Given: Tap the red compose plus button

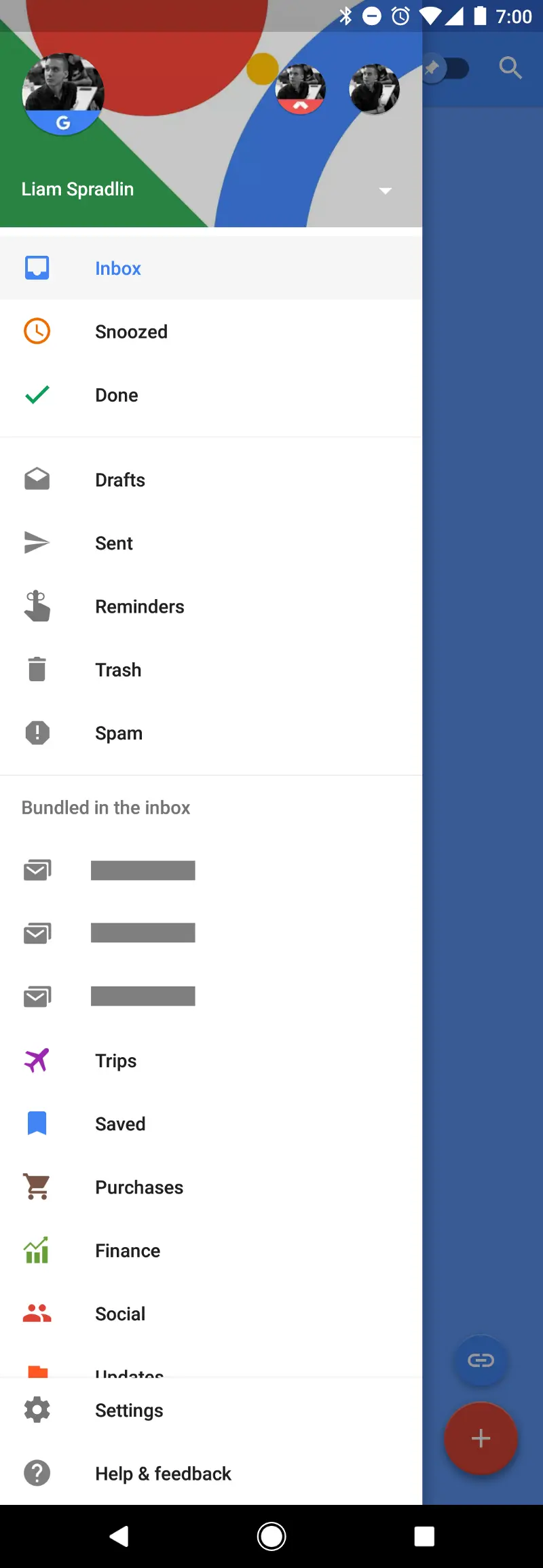Looking at the screenshot, I should pyautogui.click(x=481, y=1438).
